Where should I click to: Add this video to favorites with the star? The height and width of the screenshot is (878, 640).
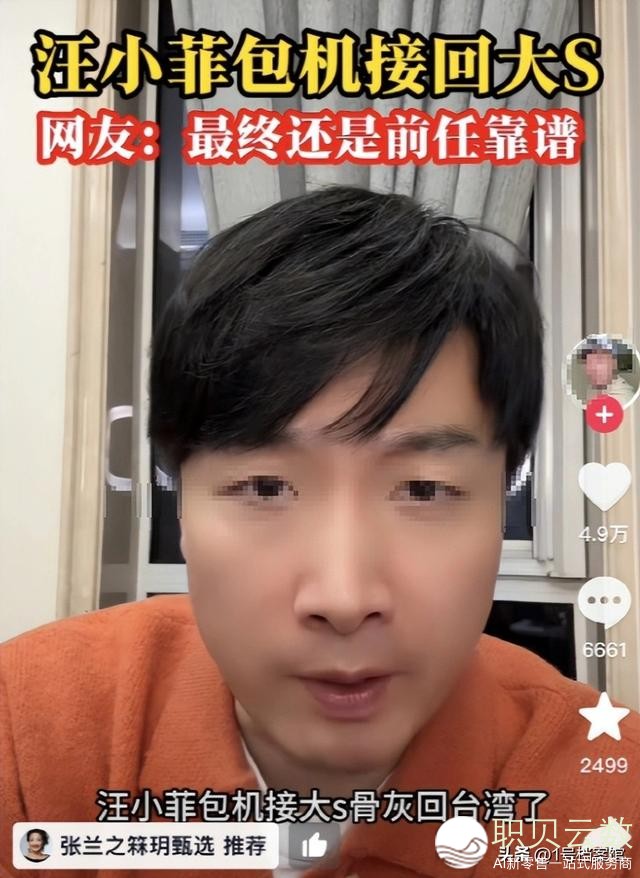[x=604, y=717]
